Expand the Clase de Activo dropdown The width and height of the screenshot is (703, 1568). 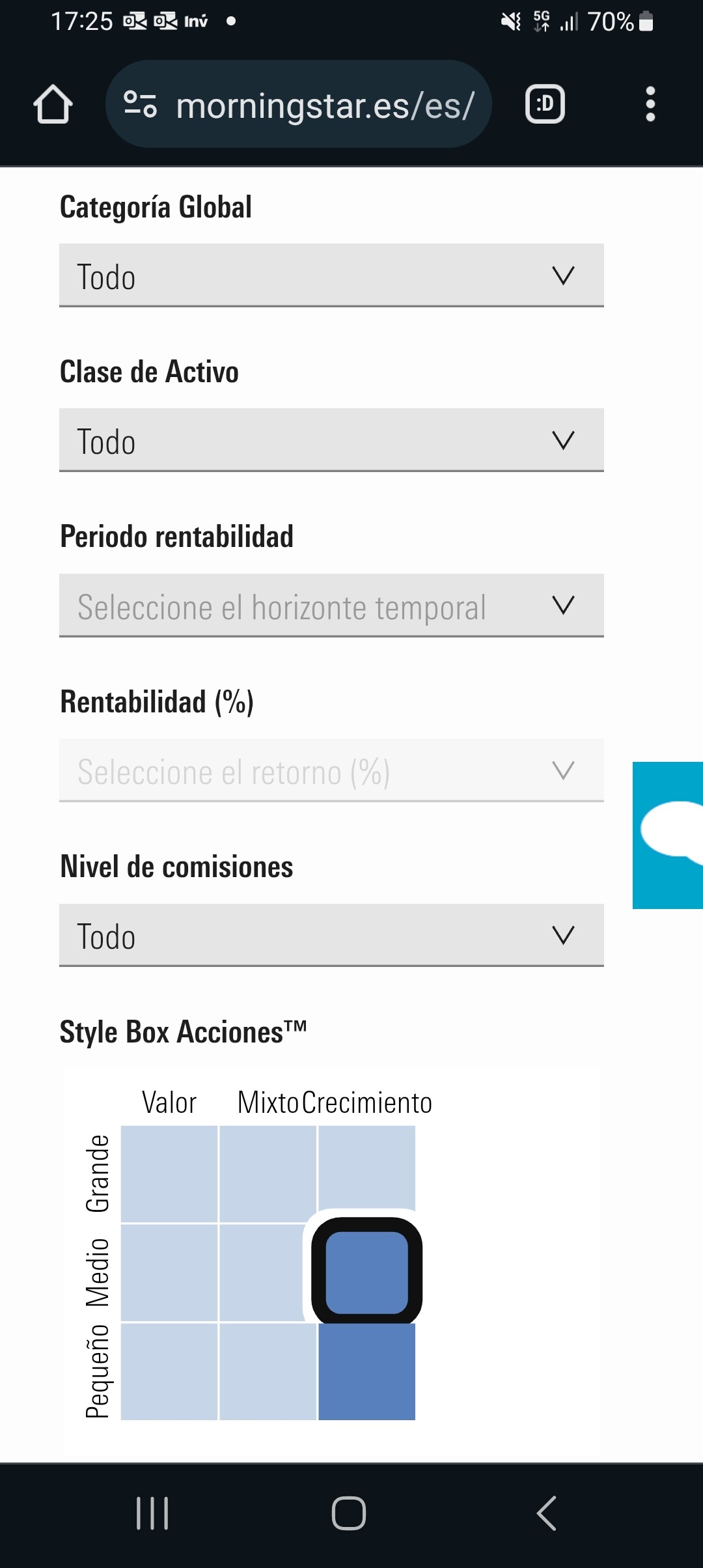331,440
